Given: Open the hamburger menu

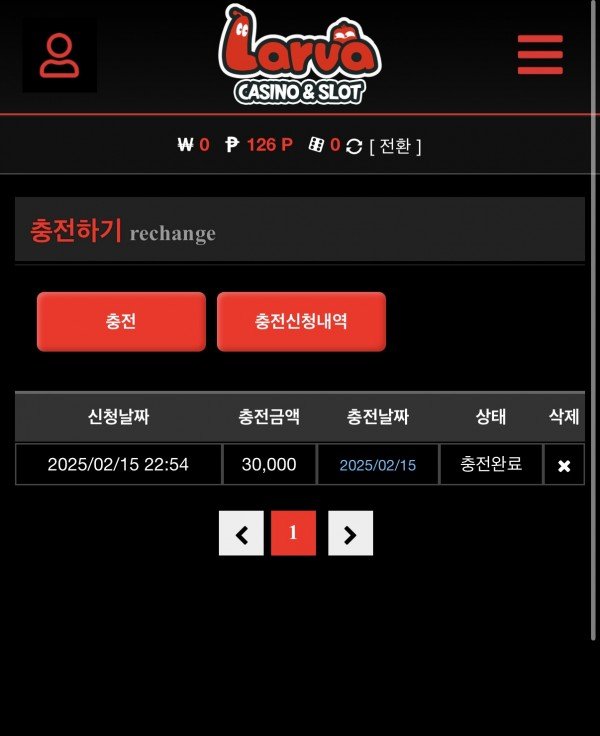Looking at the screenshot, I should click(x=540, y=54).
